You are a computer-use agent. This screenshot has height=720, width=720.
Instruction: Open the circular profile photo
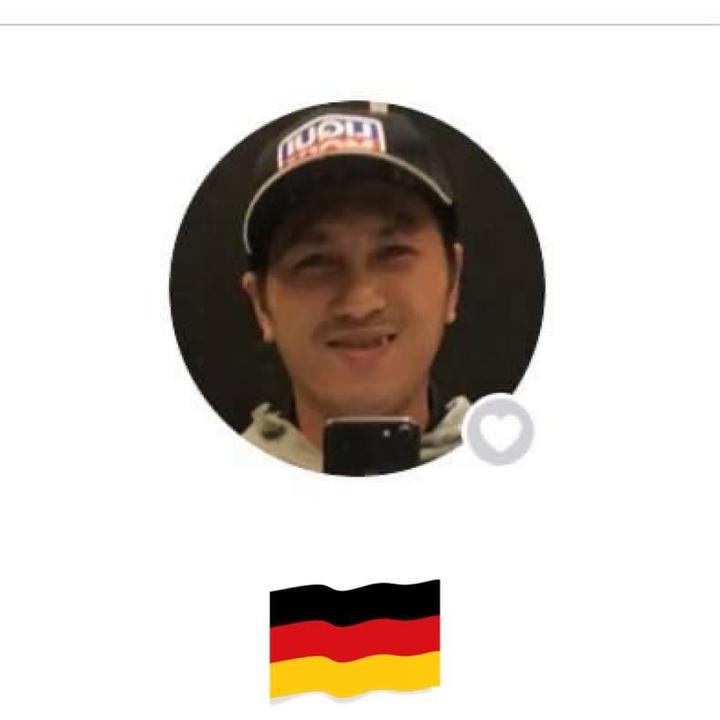click(x=357, y=288)
